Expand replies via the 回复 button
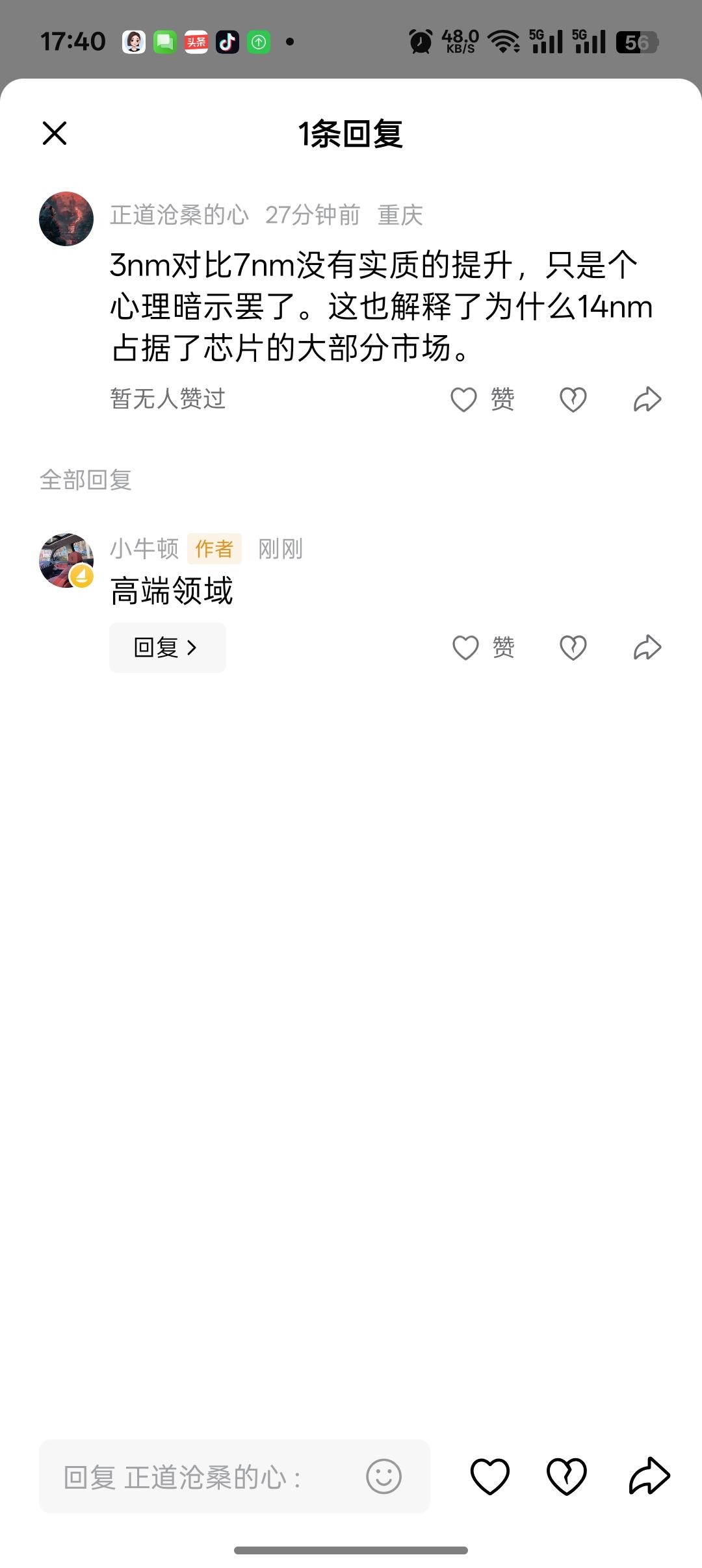 (167, 647)
